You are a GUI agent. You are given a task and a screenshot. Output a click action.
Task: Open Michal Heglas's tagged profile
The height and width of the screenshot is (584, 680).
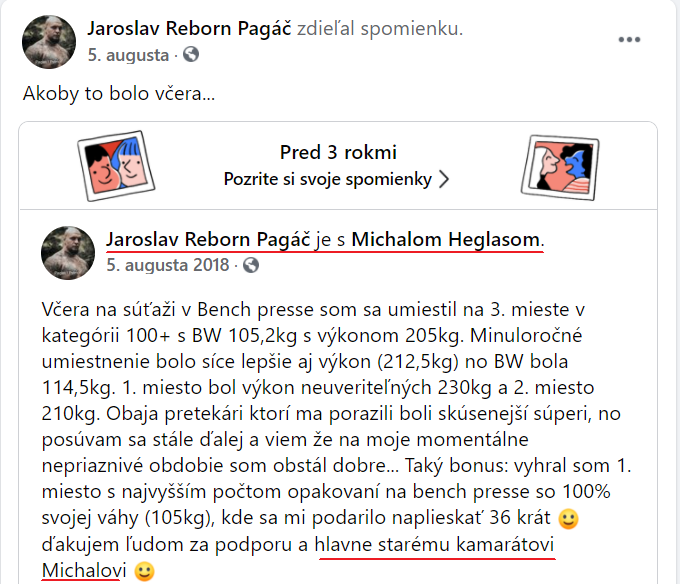(446, 240)
